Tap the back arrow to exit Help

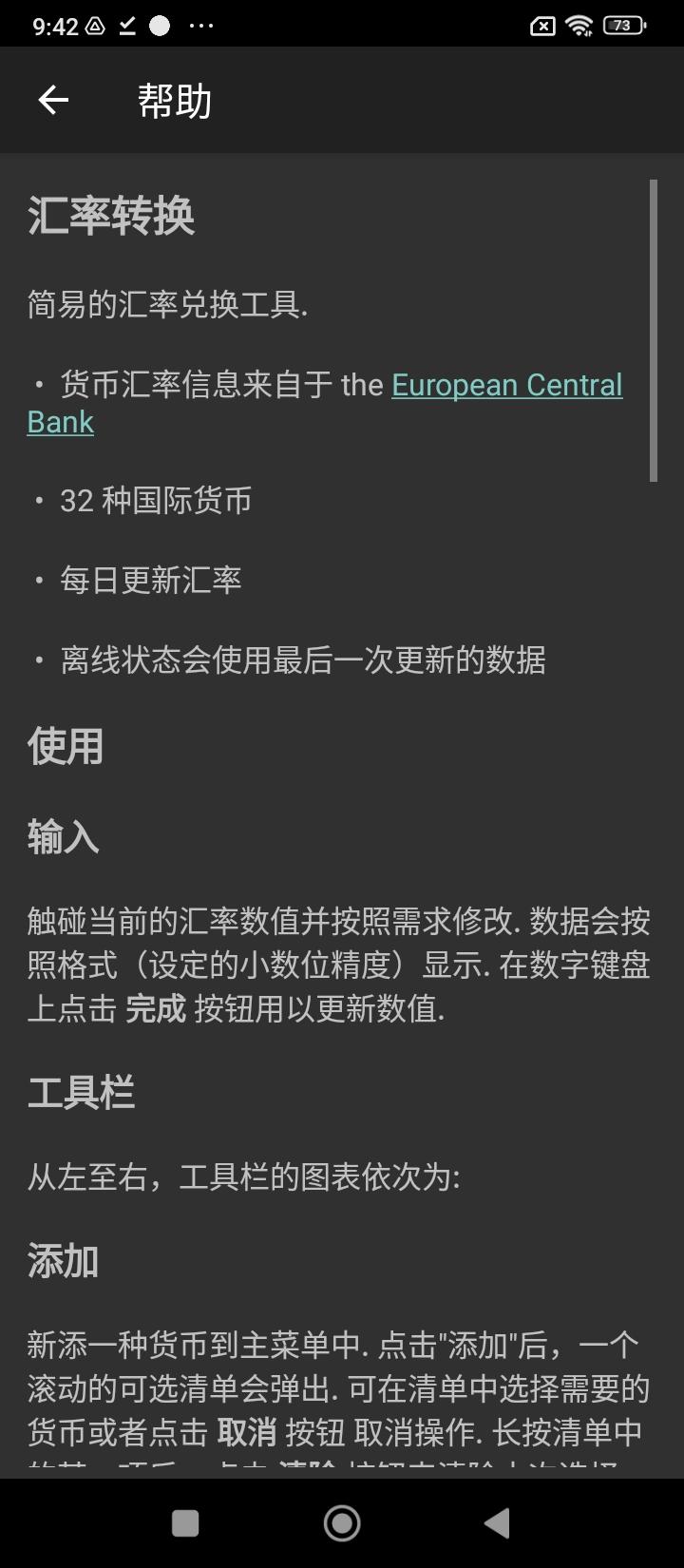pyautogui.click(x=53, y=99)
